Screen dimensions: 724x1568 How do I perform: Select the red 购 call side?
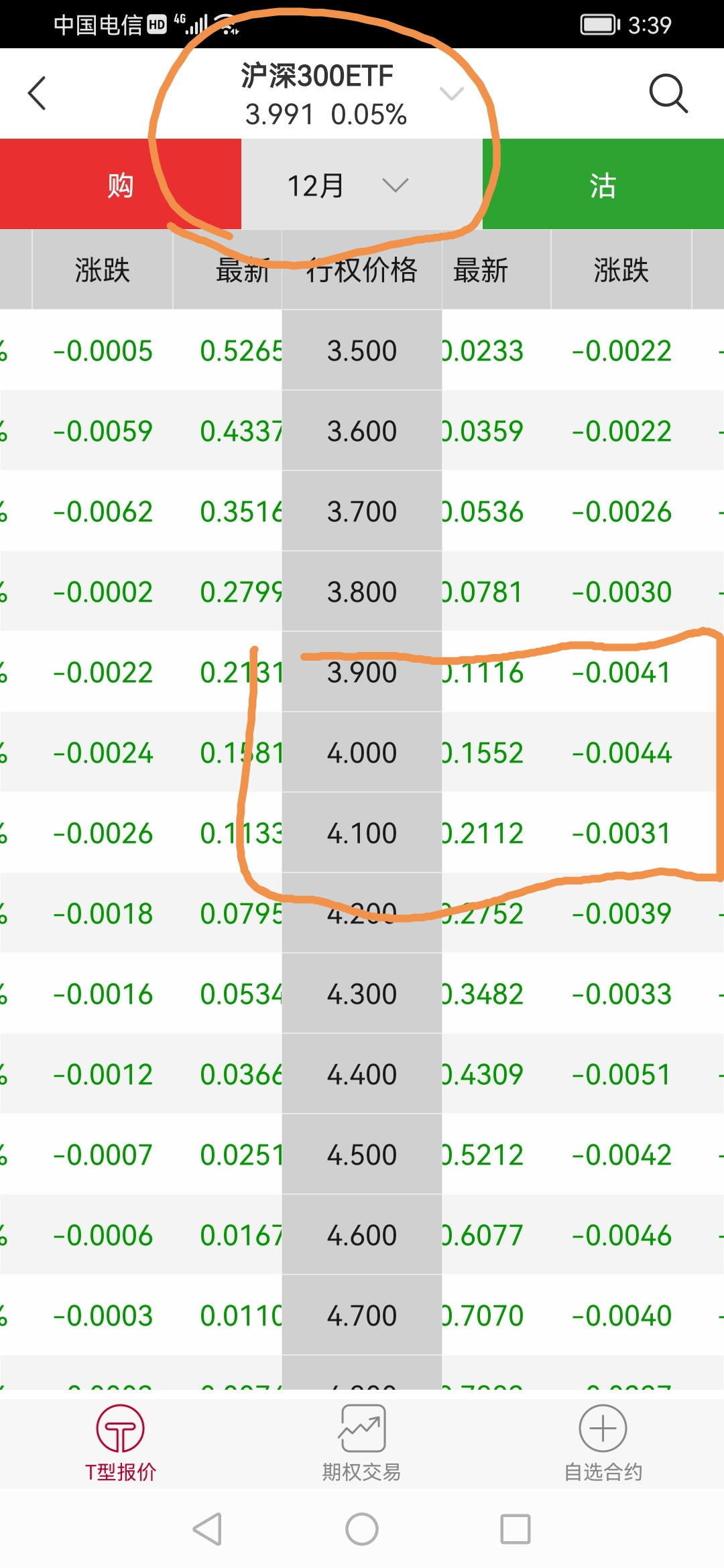click(x=121, y=185)
